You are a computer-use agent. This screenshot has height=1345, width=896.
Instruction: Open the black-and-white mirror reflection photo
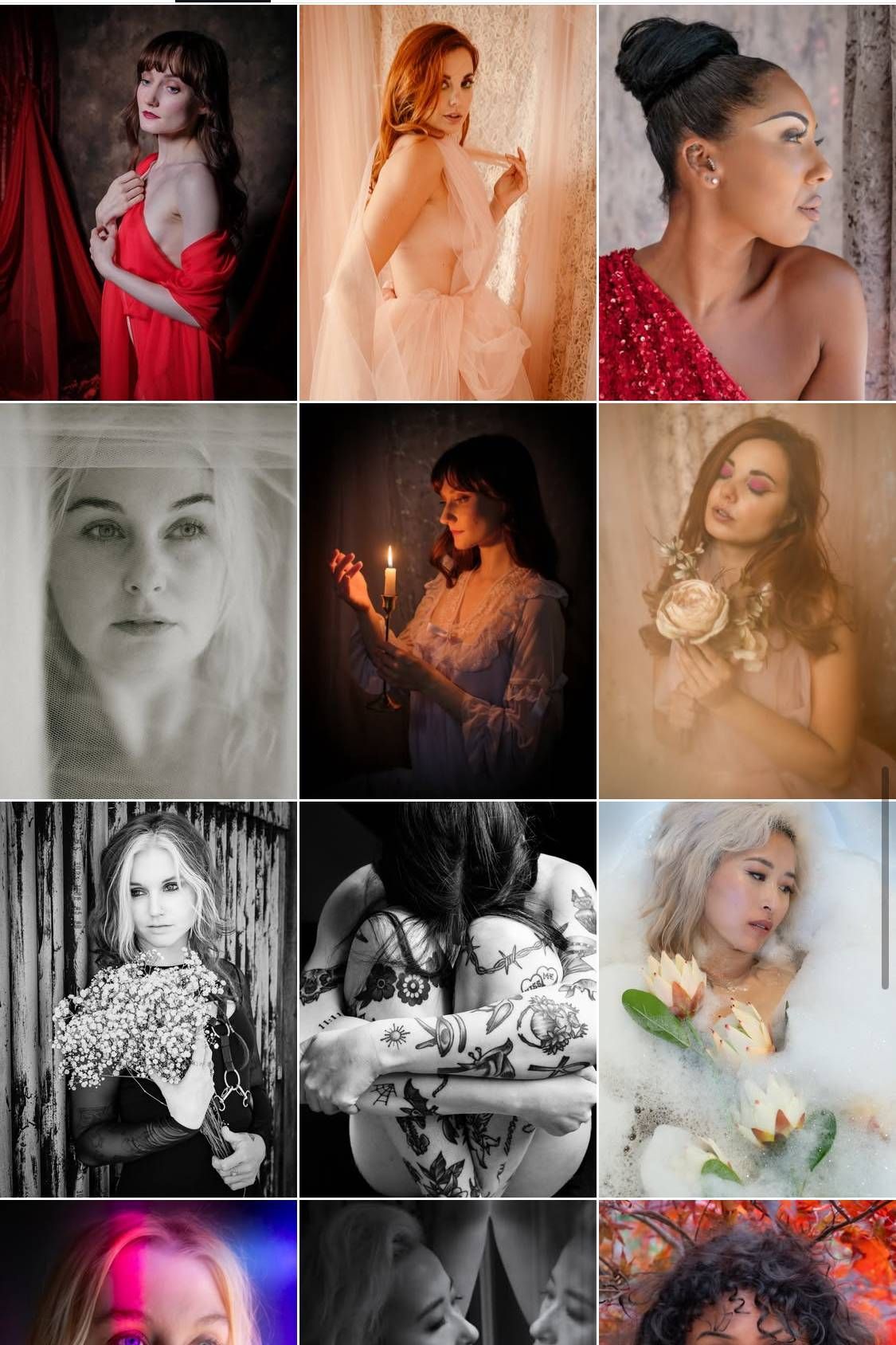[448, 1273]
